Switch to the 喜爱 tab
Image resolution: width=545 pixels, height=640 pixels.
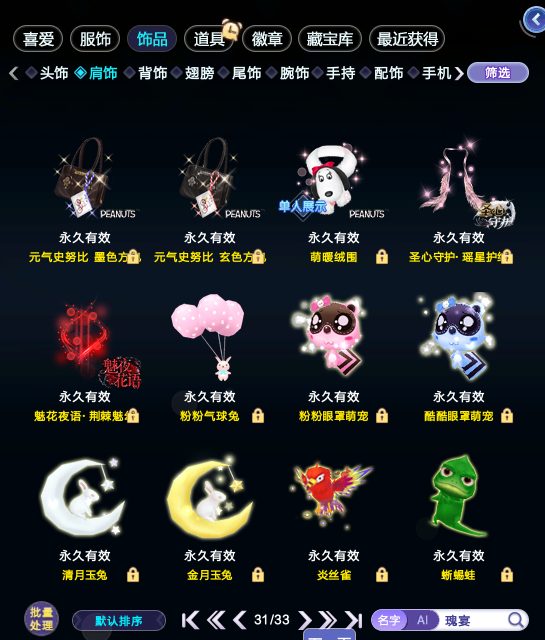pos(38,39)
